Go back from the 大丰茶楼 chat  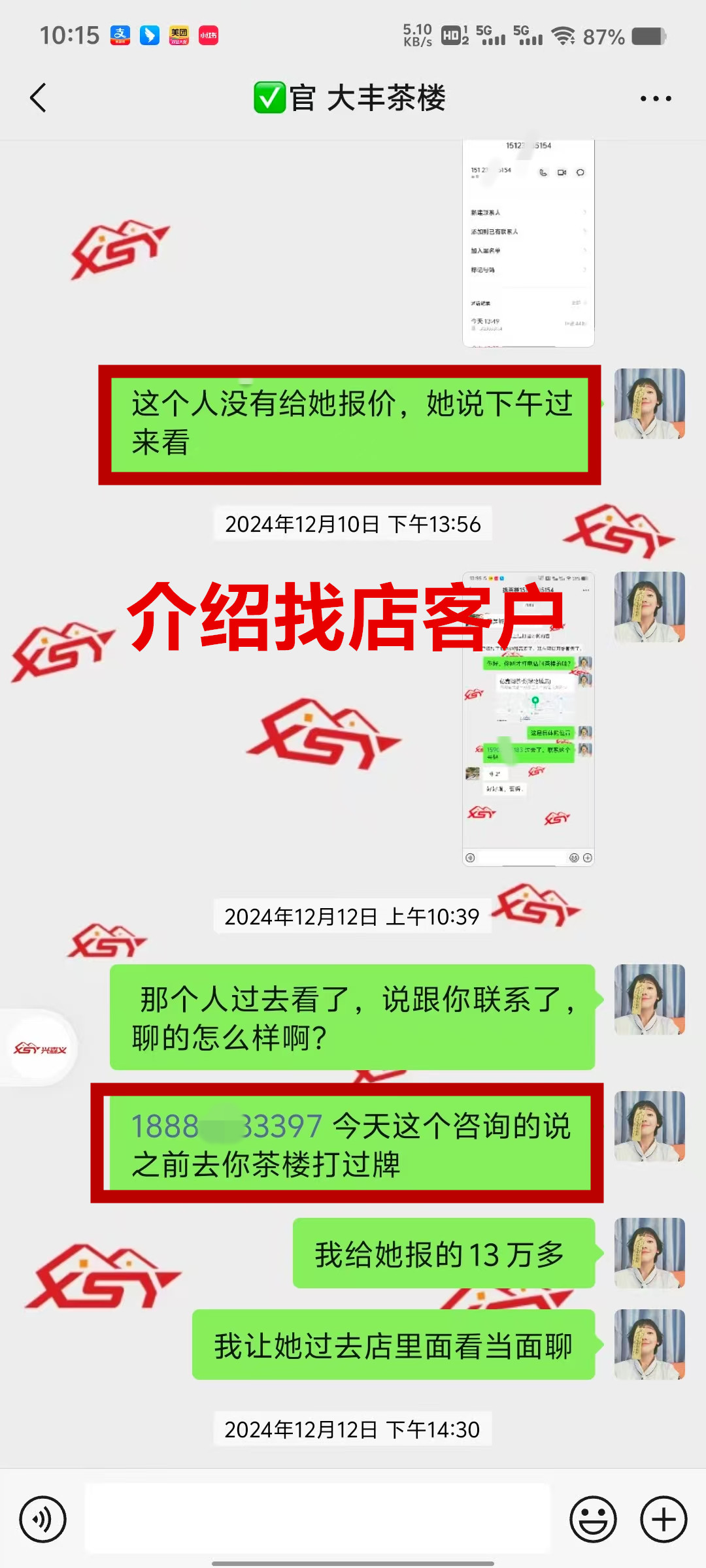39,98
